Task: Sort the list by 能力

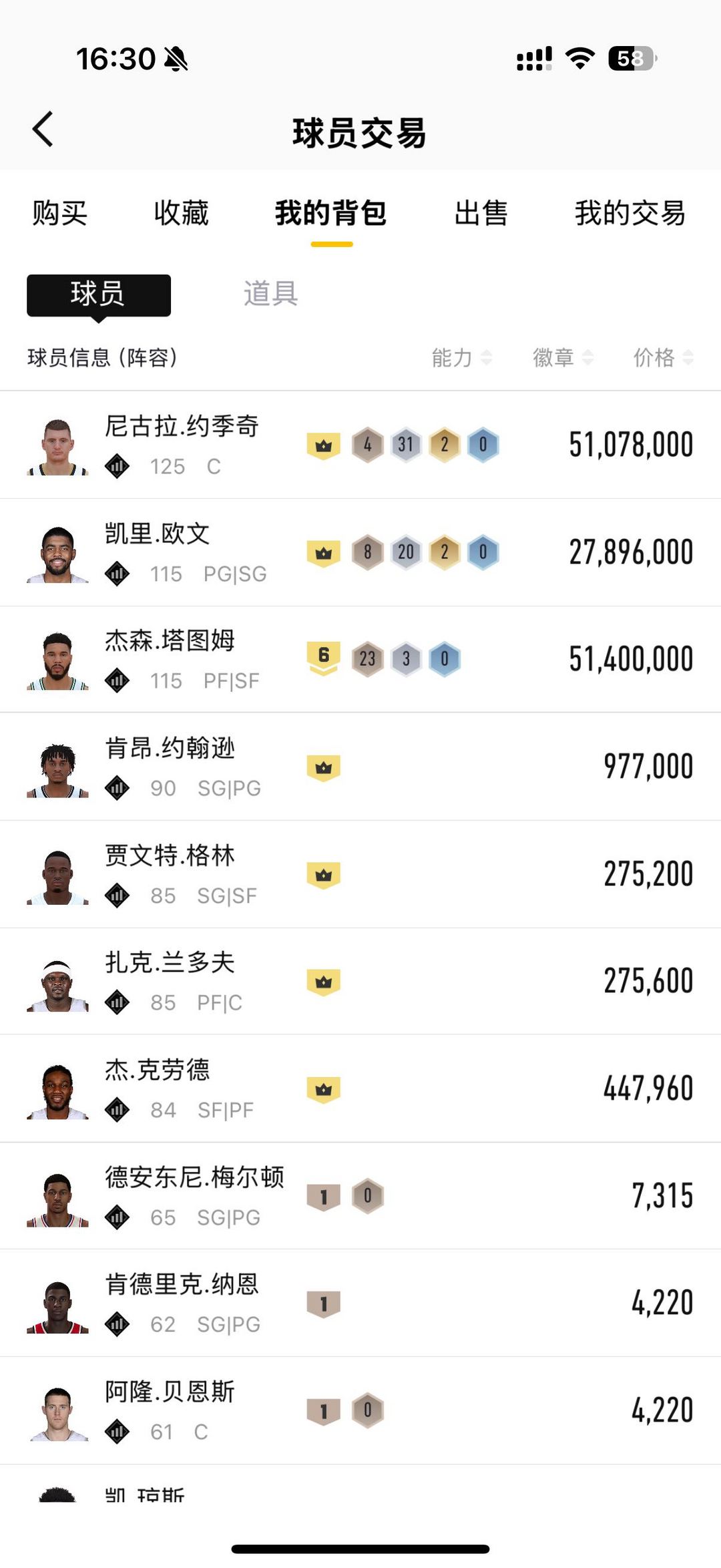Action: tap(461, 358)
